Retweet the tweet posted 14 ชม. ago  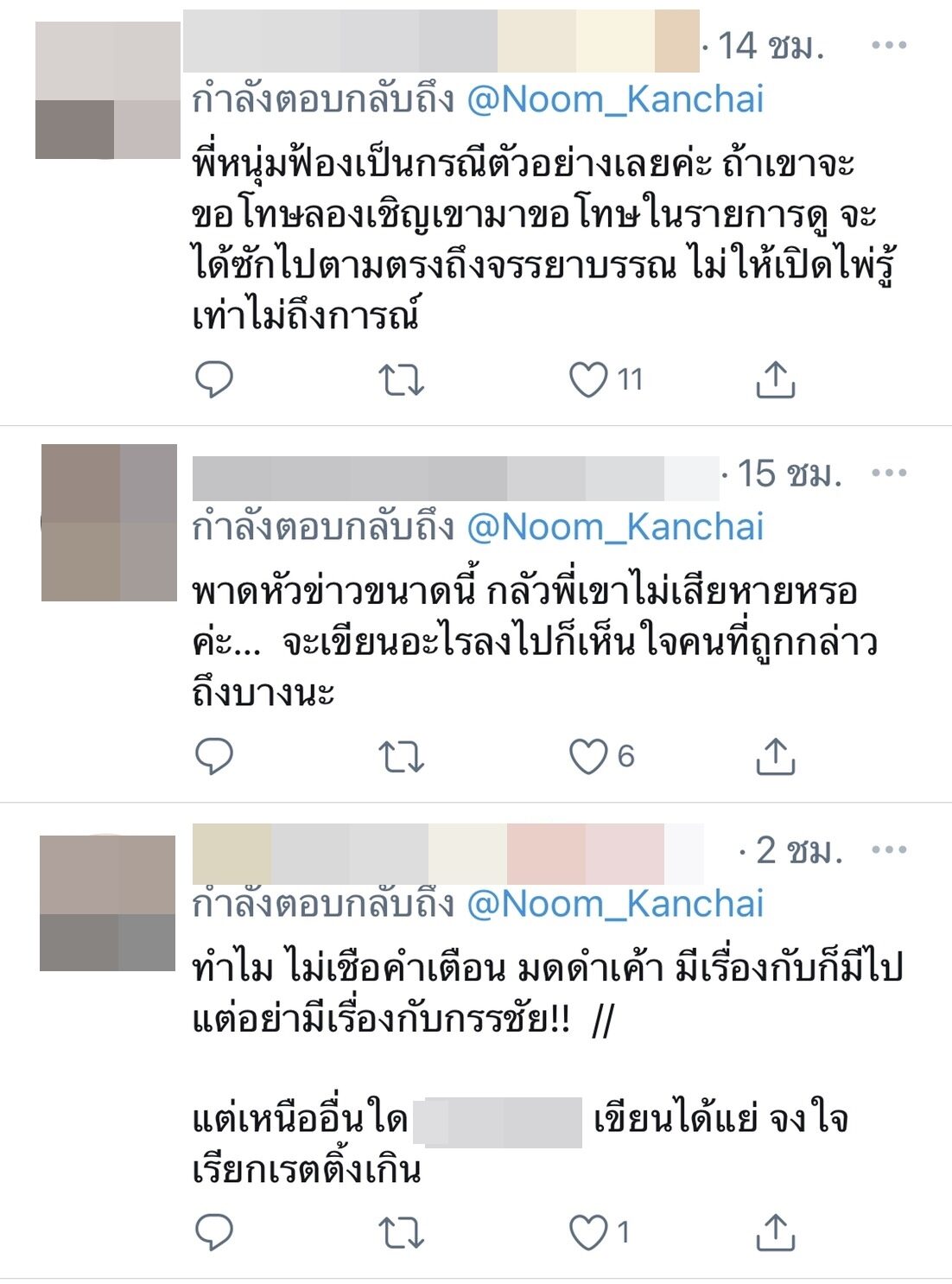pyautogui.click(x=402, y=379)
